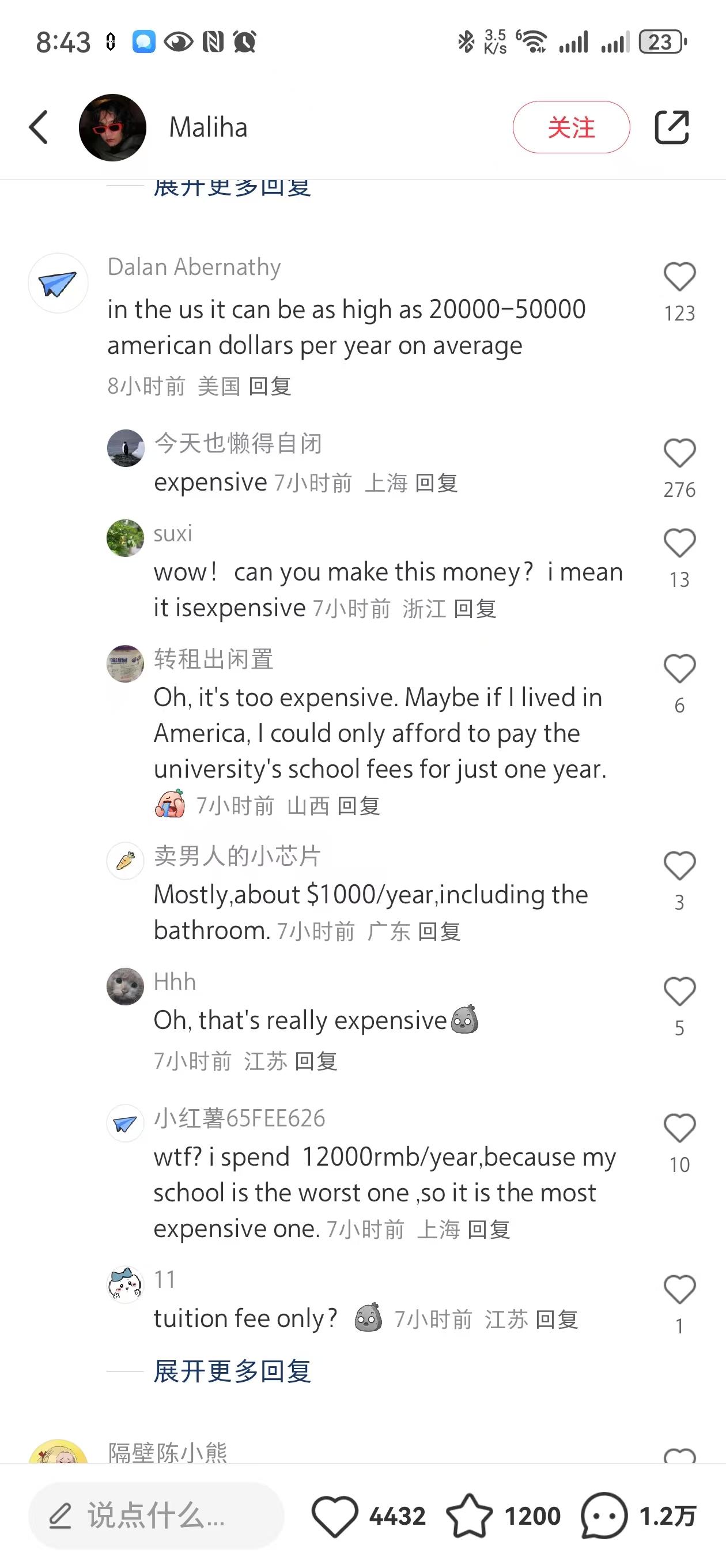This screenshot has width=726, height=1568.
Task: Reply to Dalan Abernathy's comment
Action: [x=270, y=386]
